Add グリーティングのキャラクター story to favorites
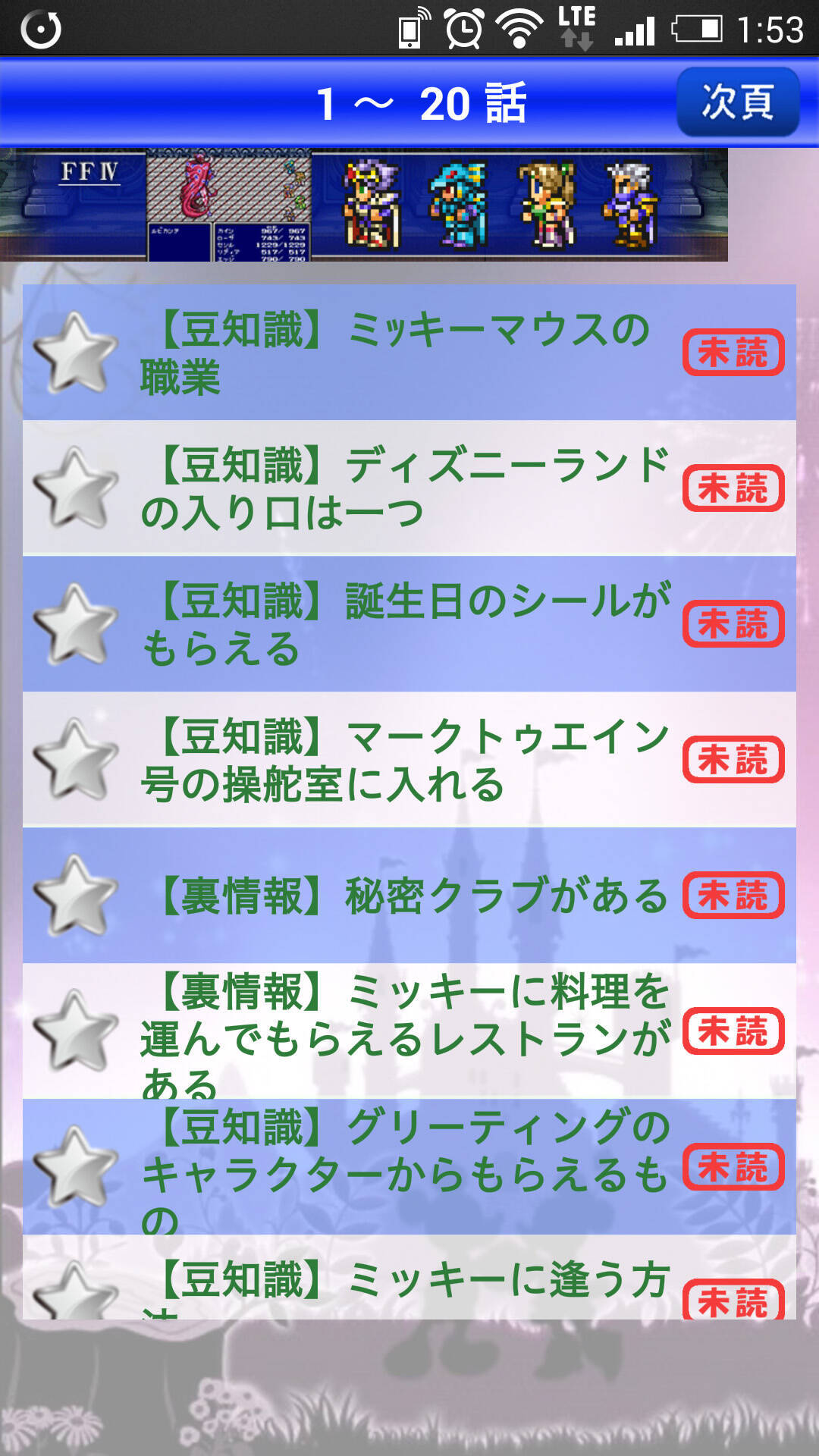 [x=75, y=1167]
